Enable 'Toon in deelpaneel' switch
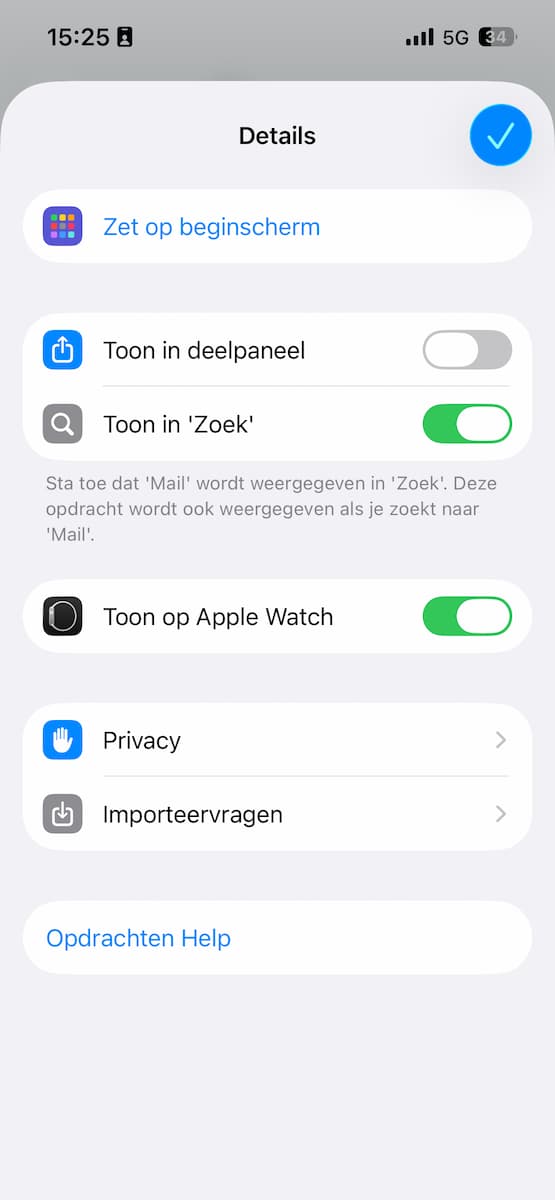The image size is (555, 1200). 467,350
